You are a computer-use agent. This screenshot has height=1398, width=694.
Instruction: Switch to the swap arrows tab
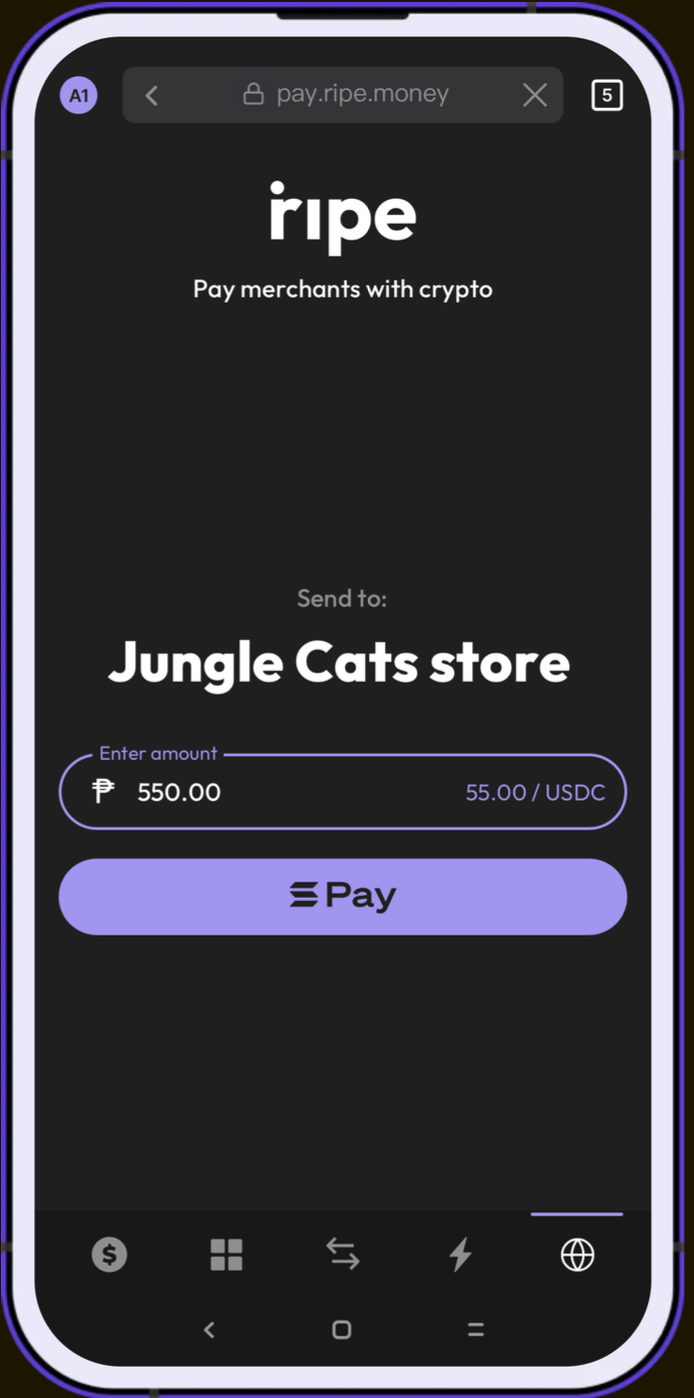coord(343,1254)
